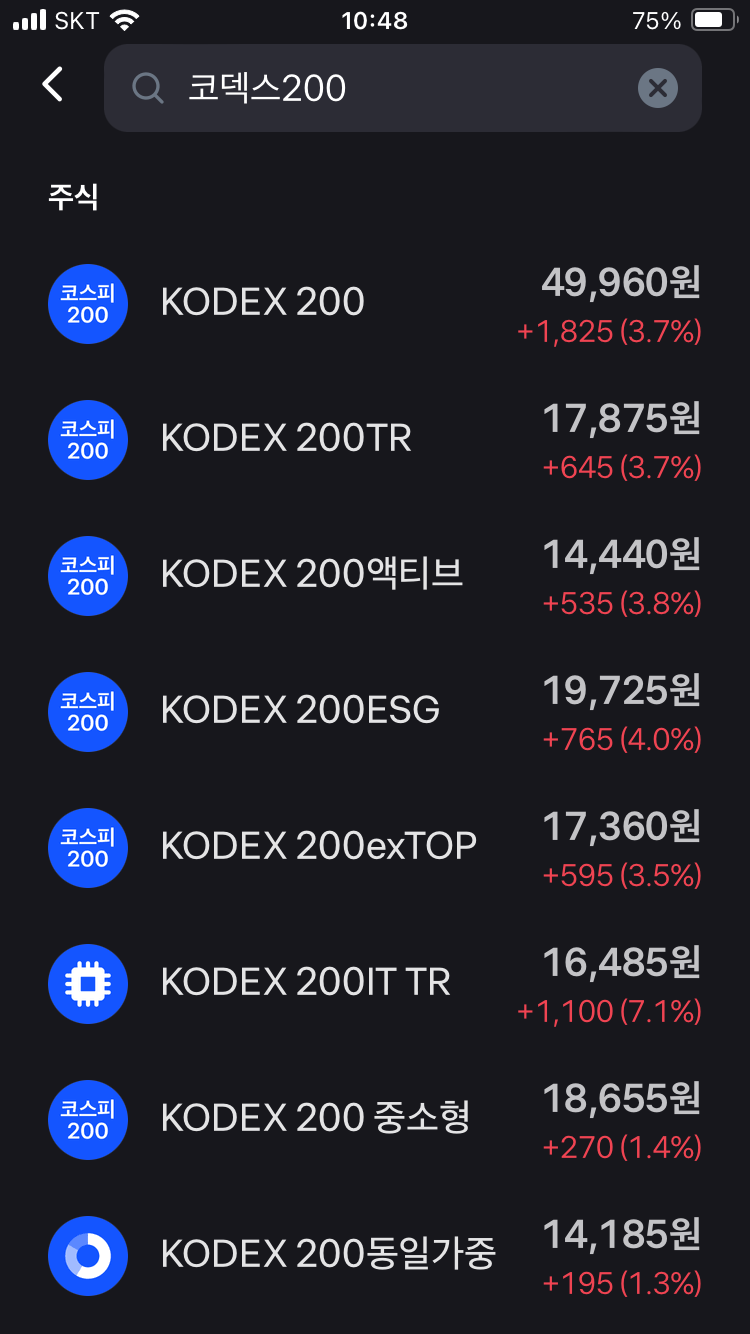Screen dimensions: 750x1334
Task: Tap the KOSPI 200 icon beside KODEX 200exTOP
Action: click(87, 848)
